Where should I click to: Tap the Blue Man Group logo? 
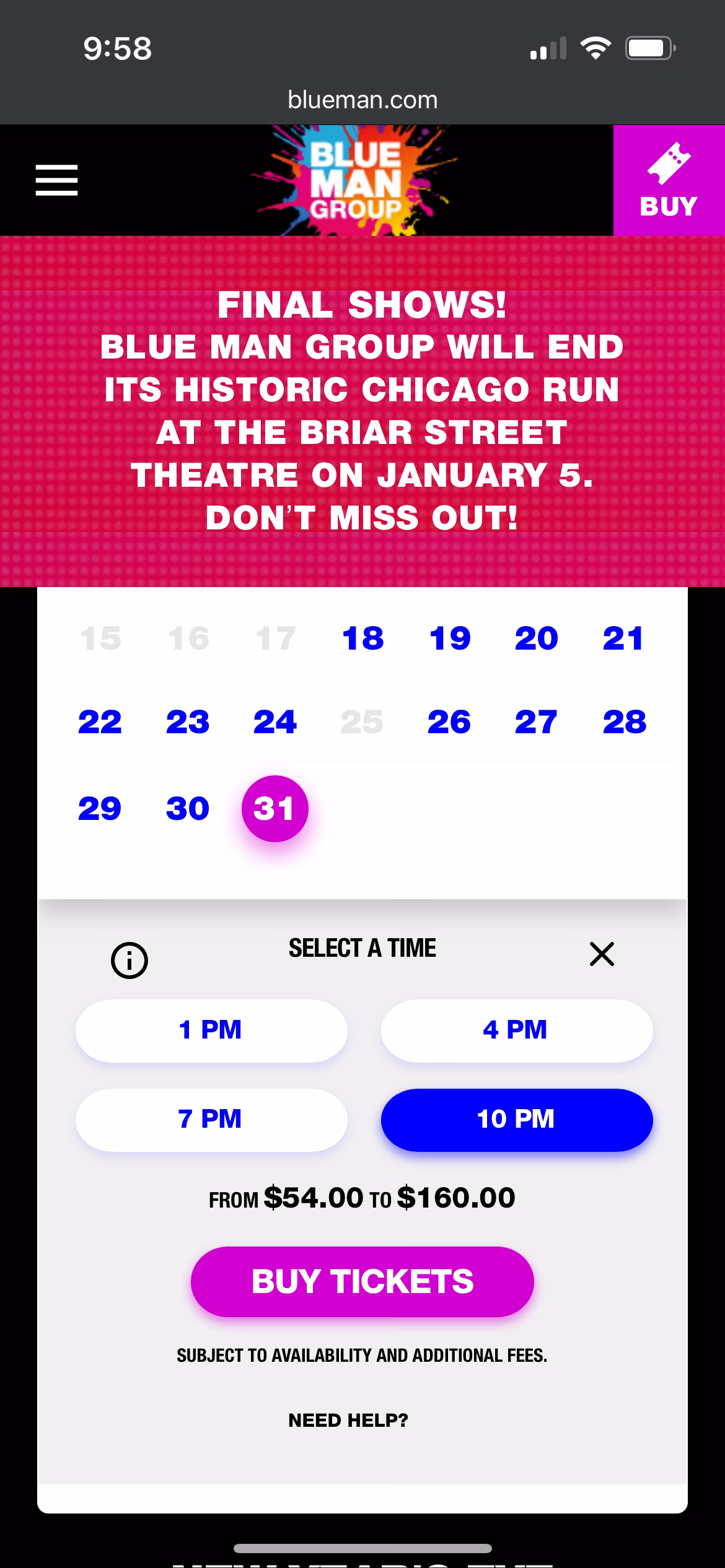356,180
